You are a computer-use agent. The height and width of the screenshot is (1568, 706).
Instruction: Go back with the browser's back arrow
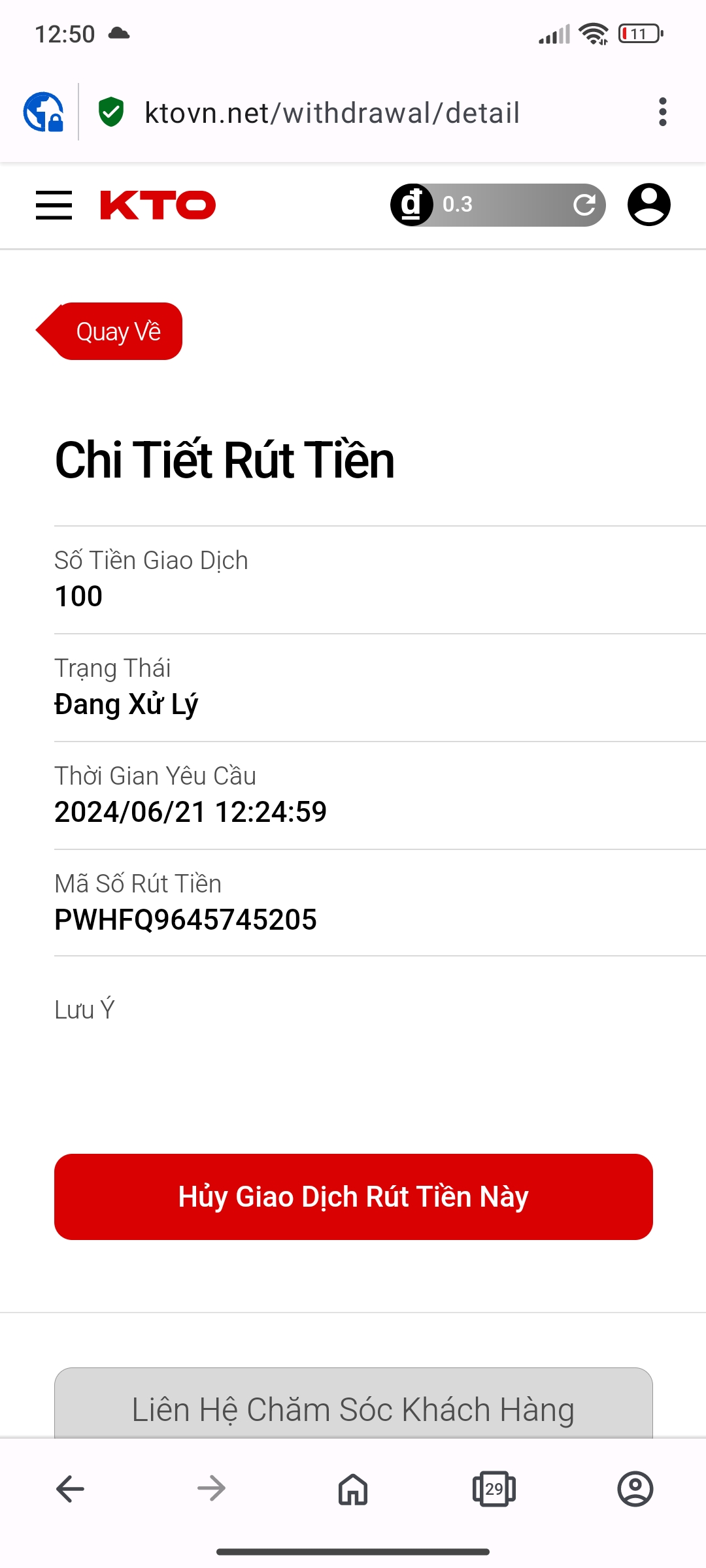71,1489
